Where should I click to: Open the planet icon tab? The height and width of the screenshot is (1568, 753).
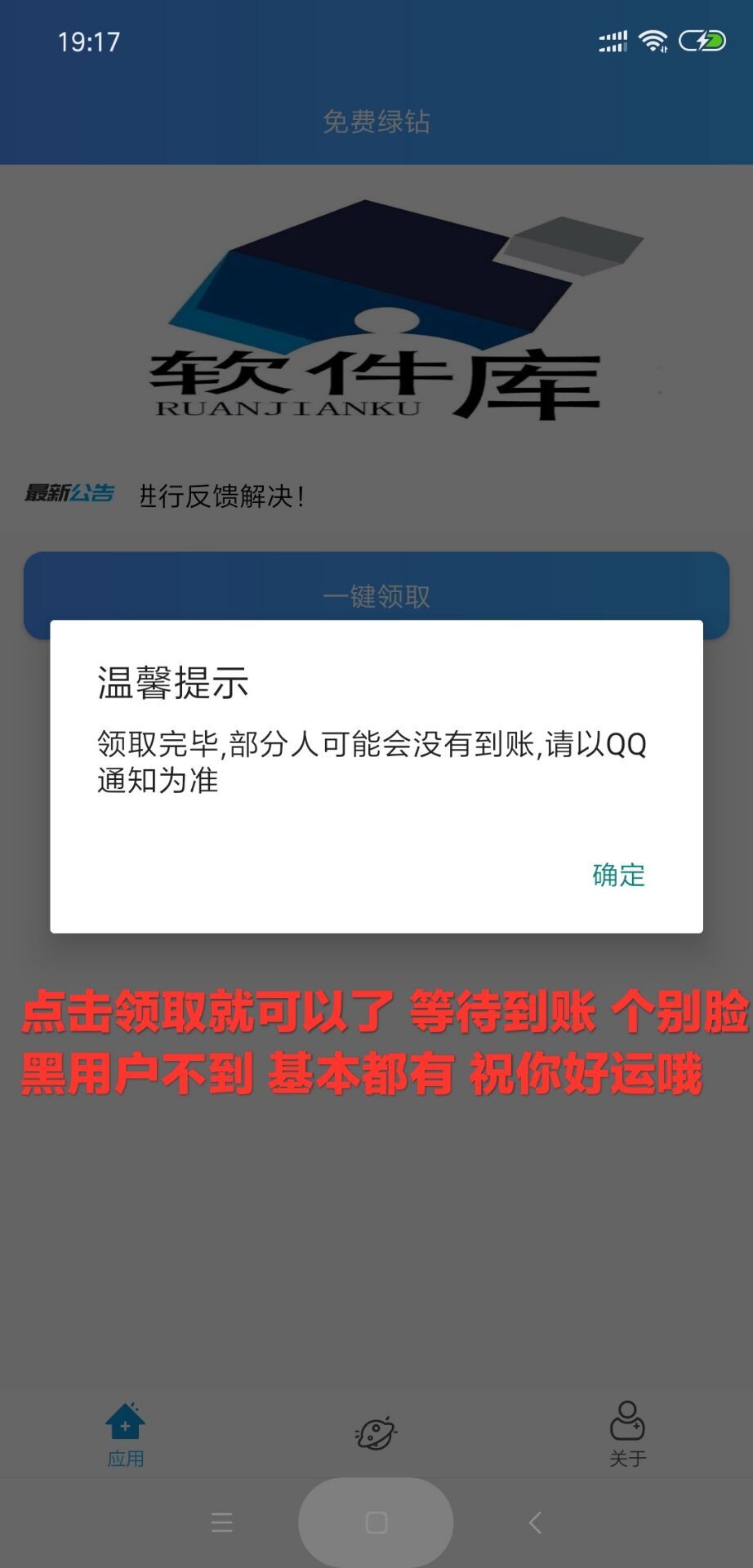tap(376, 1433)
